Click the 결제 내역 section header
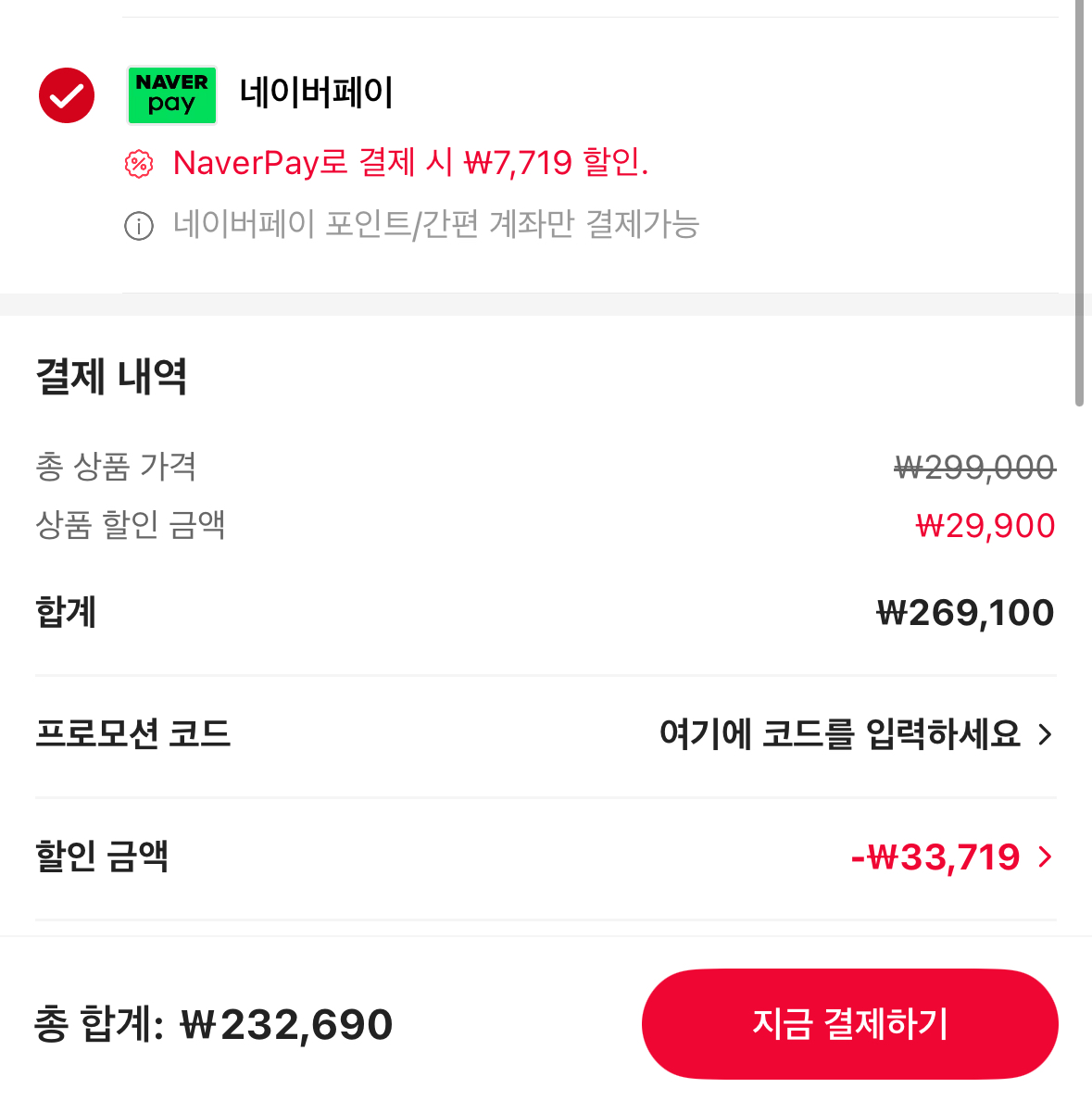 [x=112, y=376]
